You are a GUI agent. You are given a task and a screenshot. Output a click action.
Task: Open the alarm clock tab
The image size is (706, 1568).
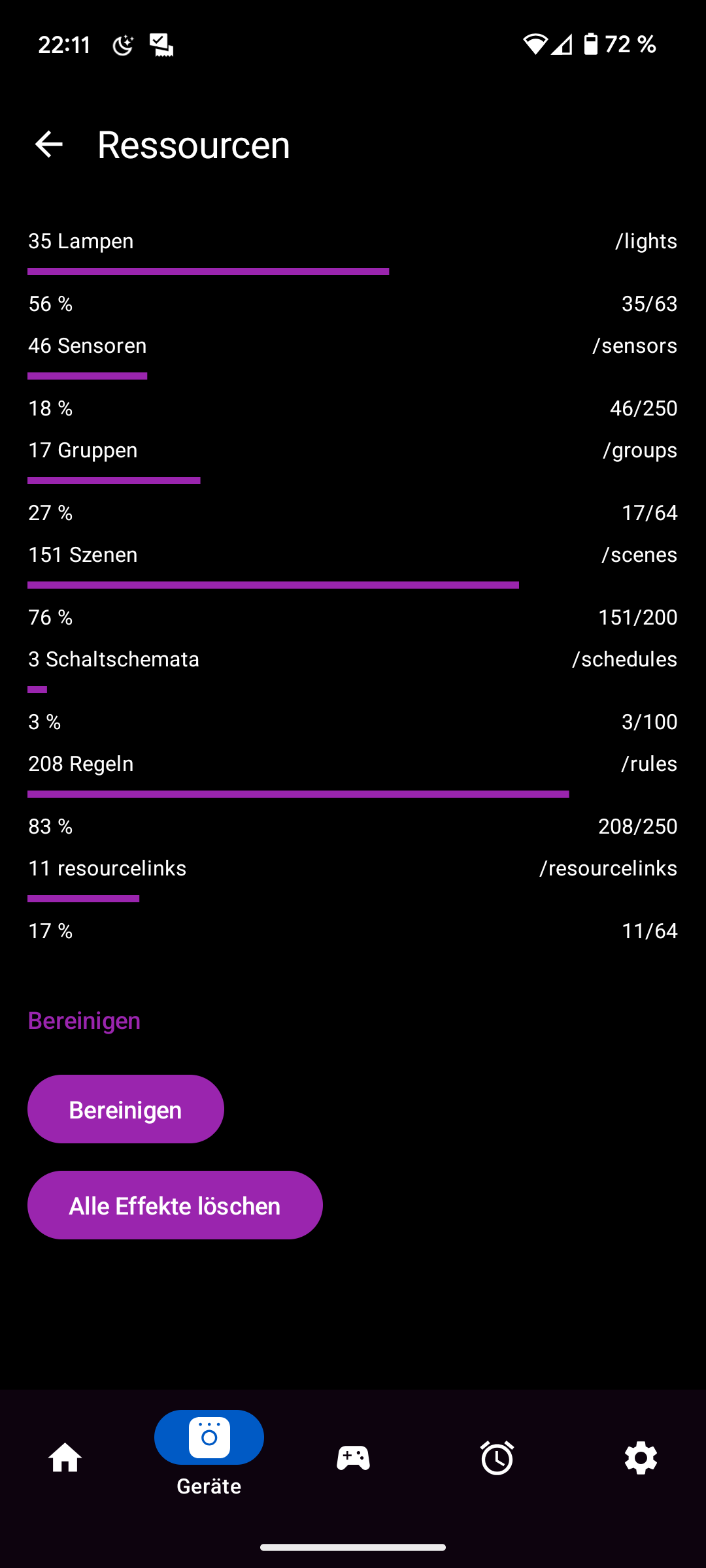497,1458
